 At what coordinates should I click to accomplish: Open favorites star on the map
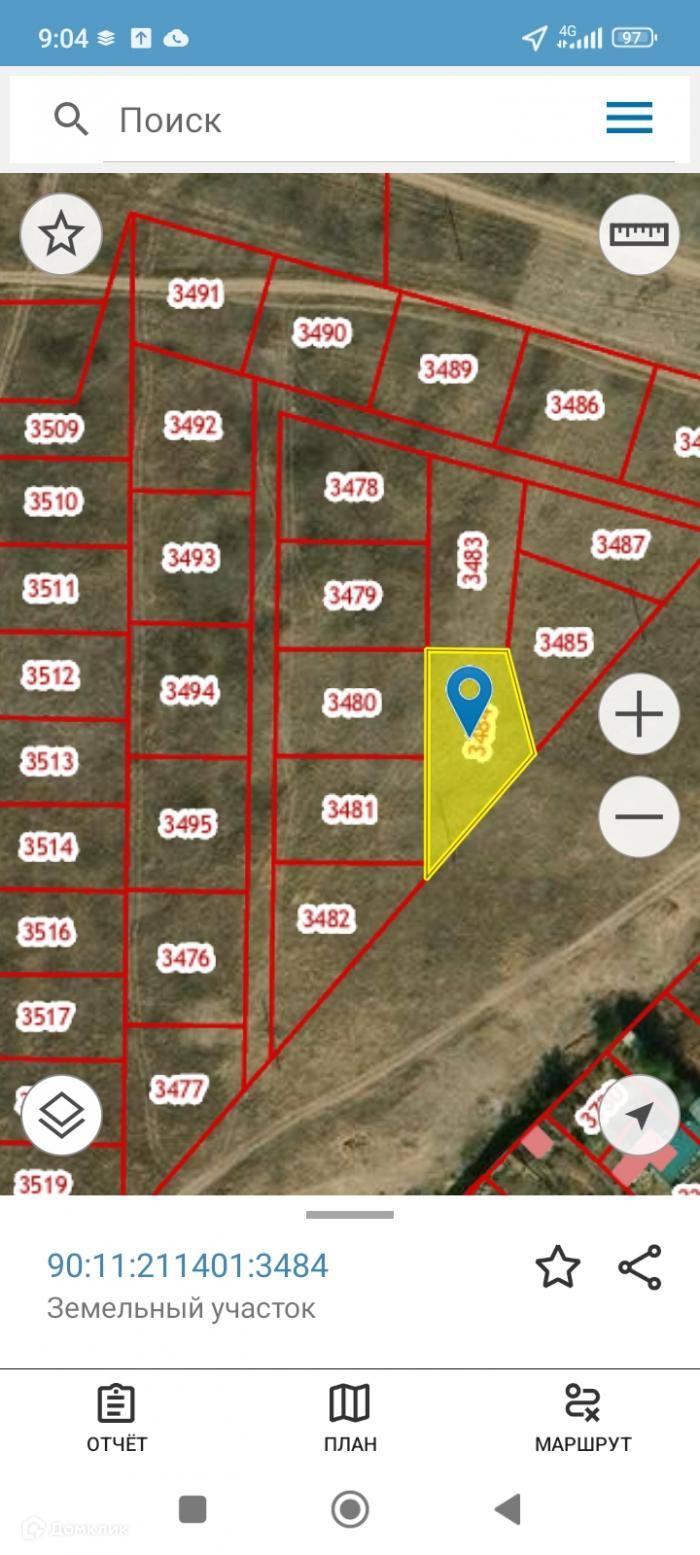pyautogui.click(x=61, y=234)
